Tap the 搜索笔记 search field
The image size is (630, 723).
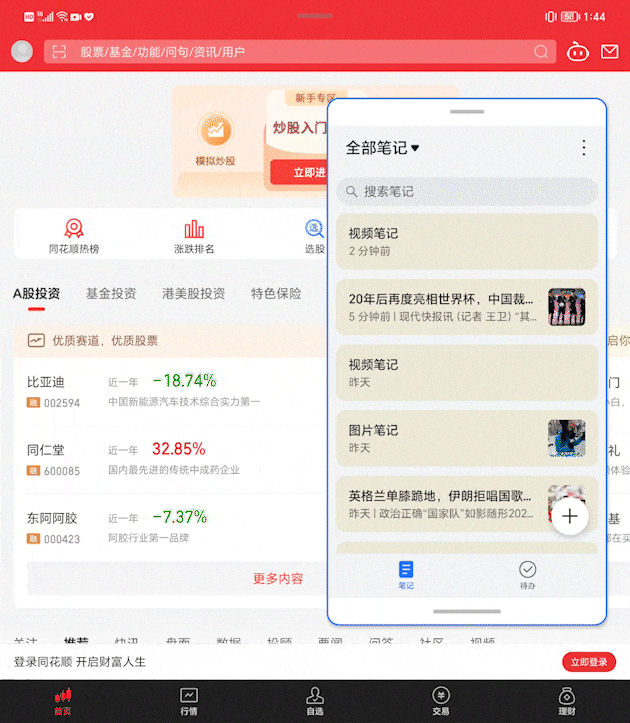pos(466,191)
